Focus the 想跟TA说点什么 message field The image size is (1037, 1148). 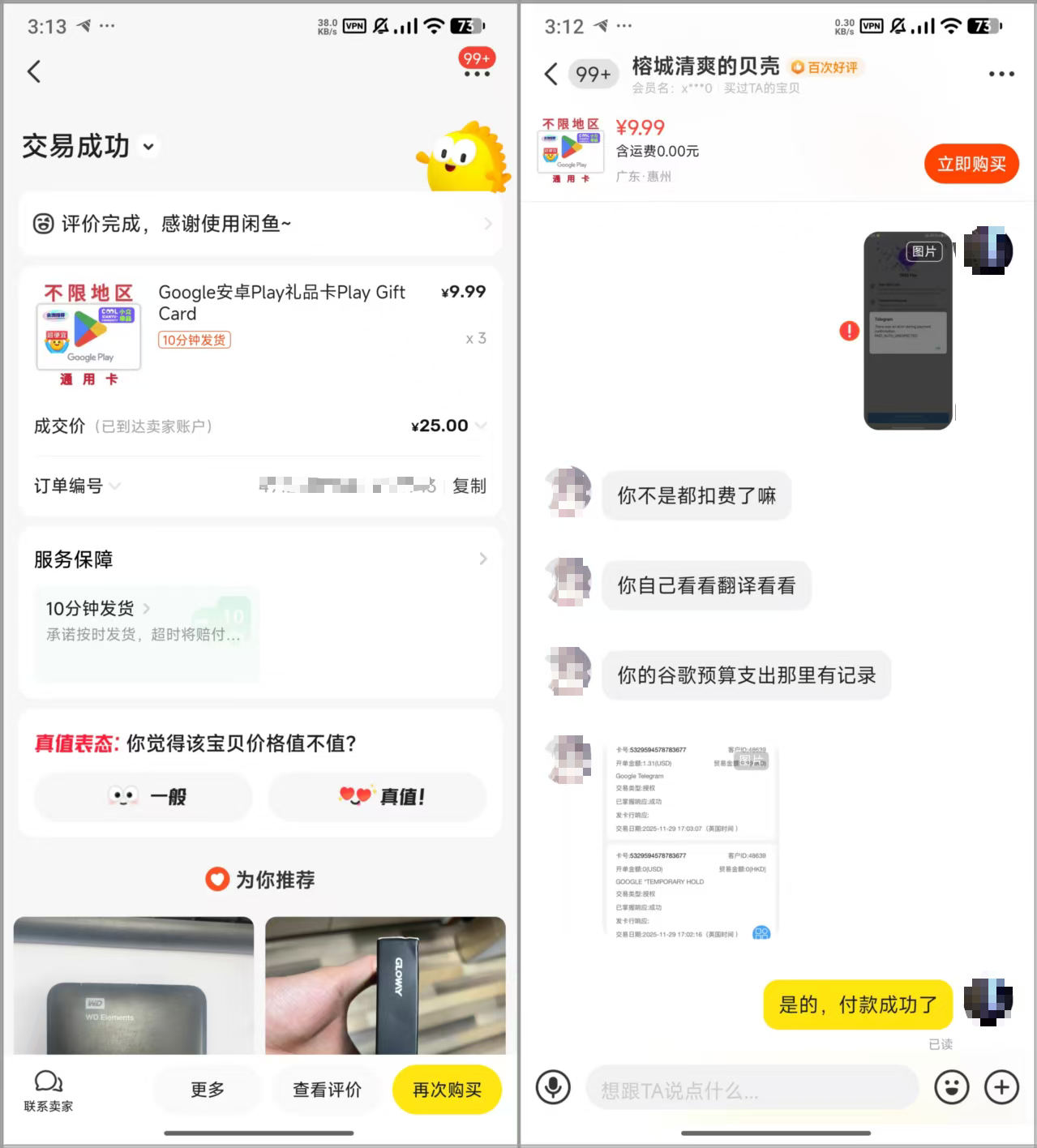pyautogui.click(x=752, y=1090)
